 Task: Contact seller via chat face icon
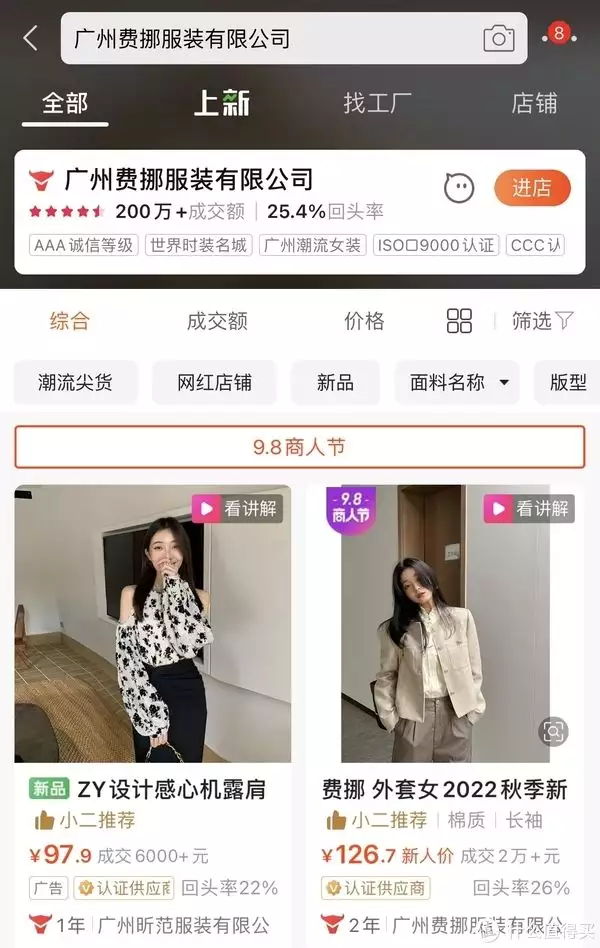[458, 187]
